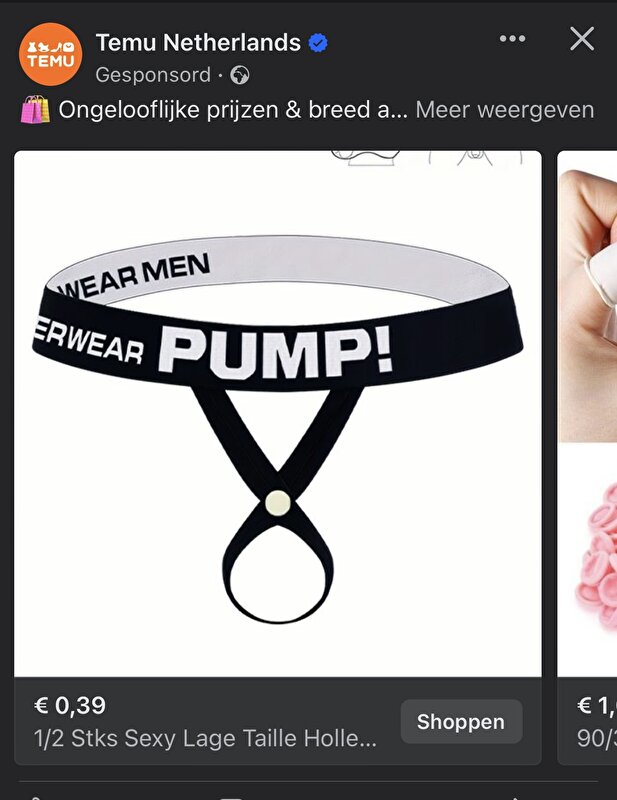The image size is (617, 800).
Task: Open the € 0,39 product image
Action: click(x=278, y=412)
